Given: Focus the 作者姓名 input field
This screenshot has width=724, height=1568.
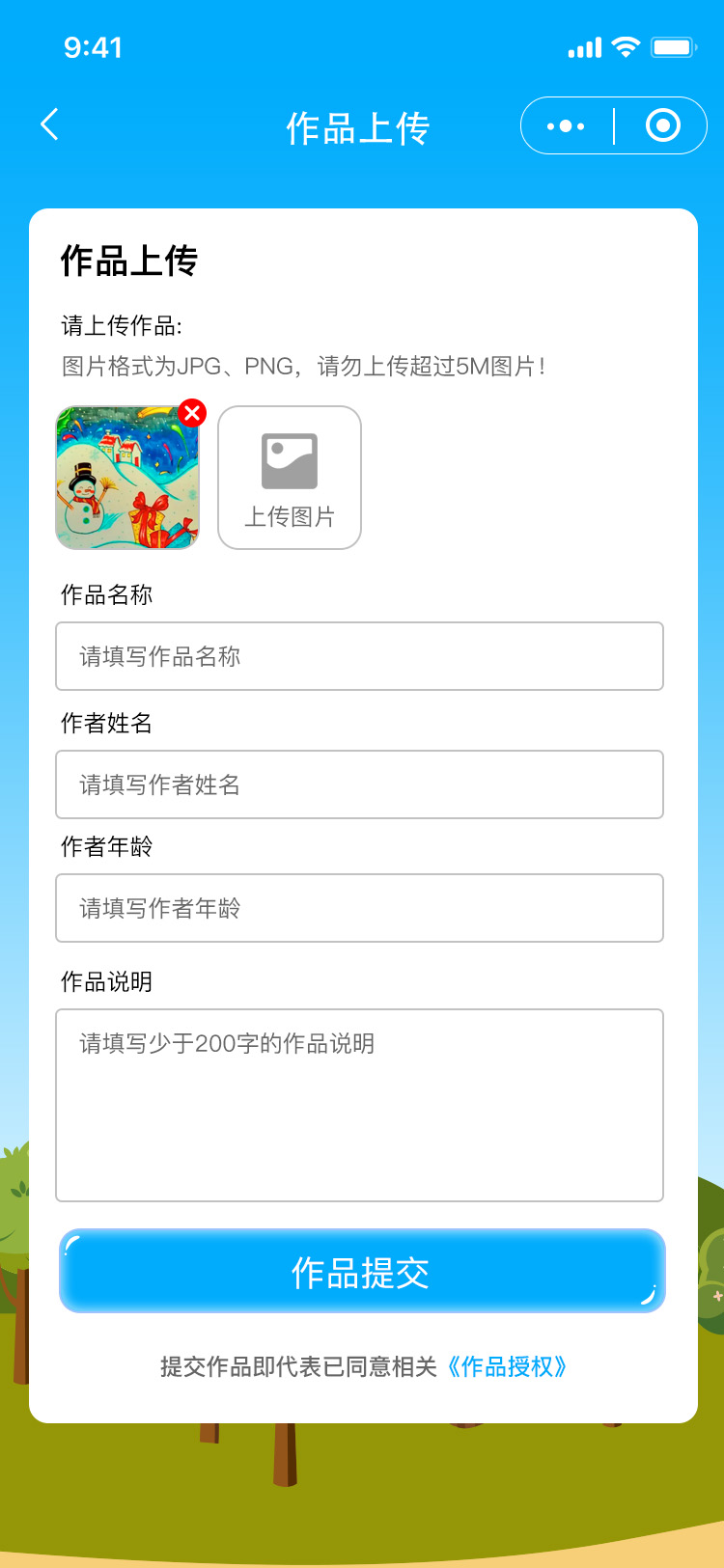Looking at the screenshot, I should pos(359,784).
